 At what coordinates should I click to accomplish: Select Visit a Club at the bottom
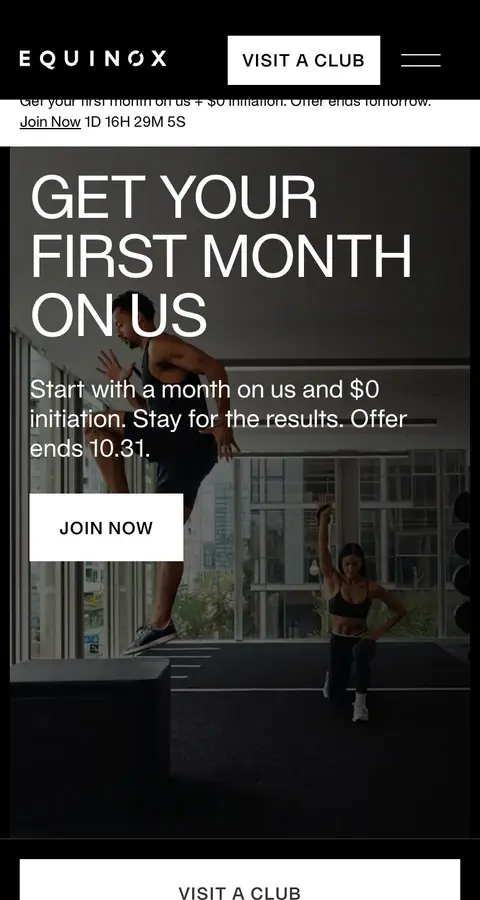click(x=239, y=880)
